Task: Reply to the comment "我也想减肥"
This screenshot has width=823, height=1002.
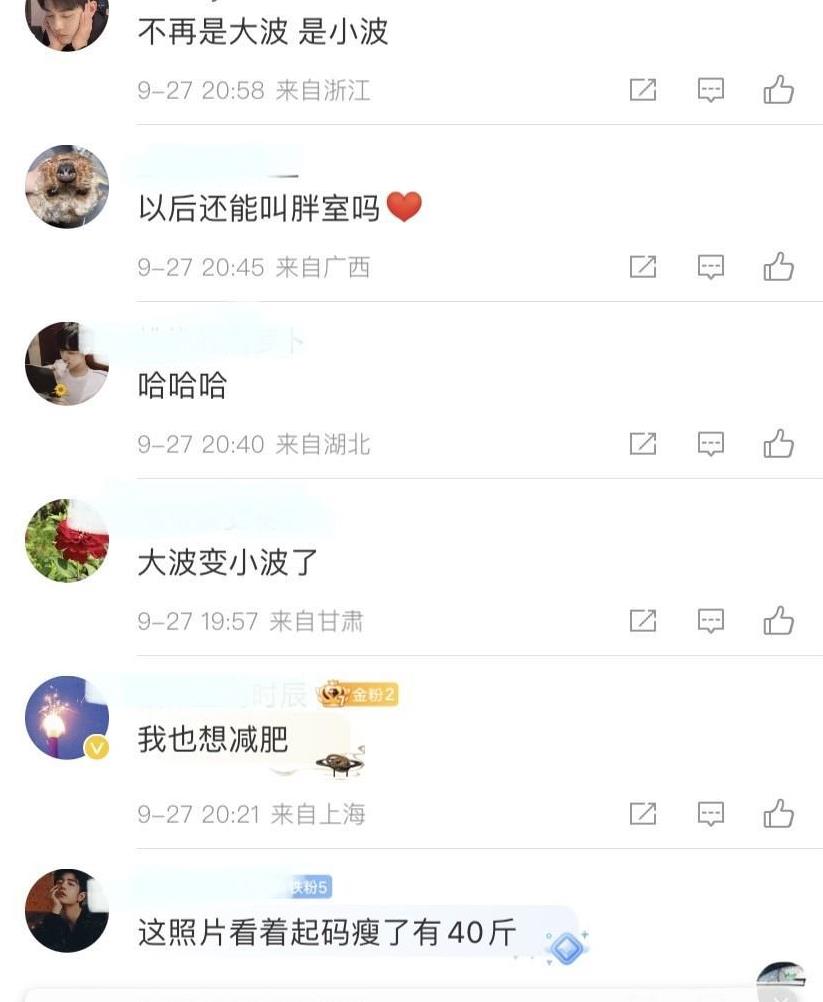Action: [x=710, y=814]
